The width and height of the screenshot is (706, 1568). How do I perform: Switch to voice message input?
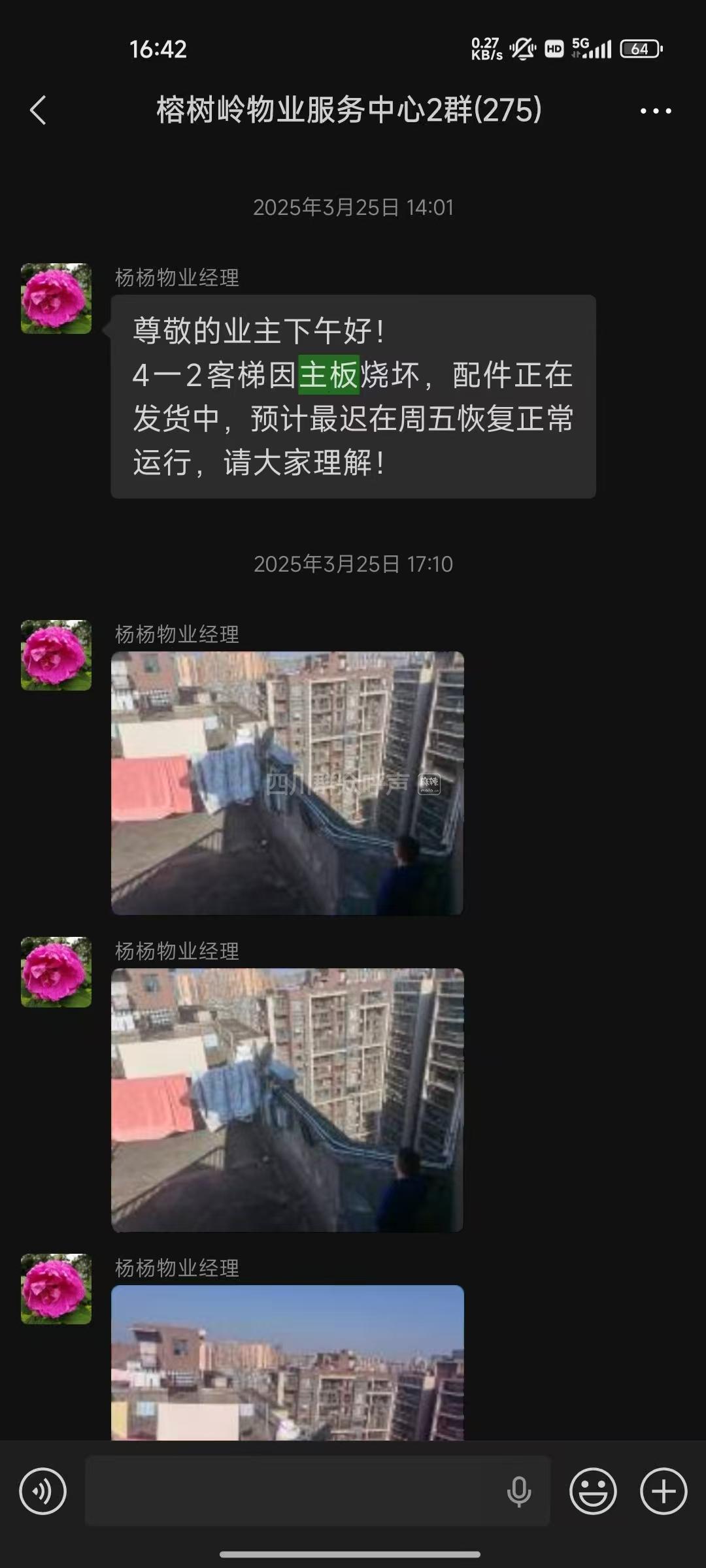(x=42, y=1492)
